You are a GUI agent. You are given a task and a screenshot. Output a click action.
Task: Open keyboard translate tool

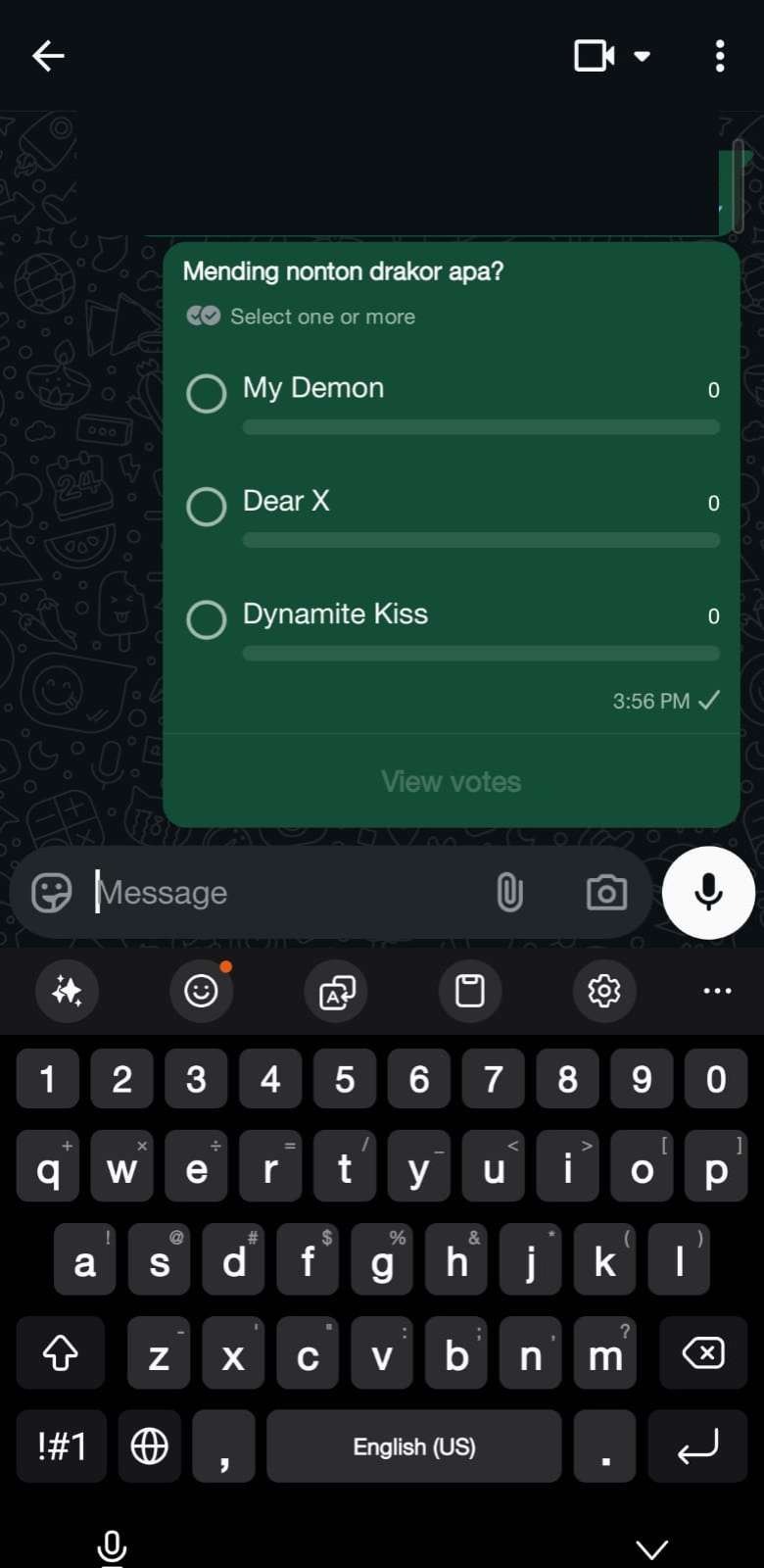click(336, 991)
